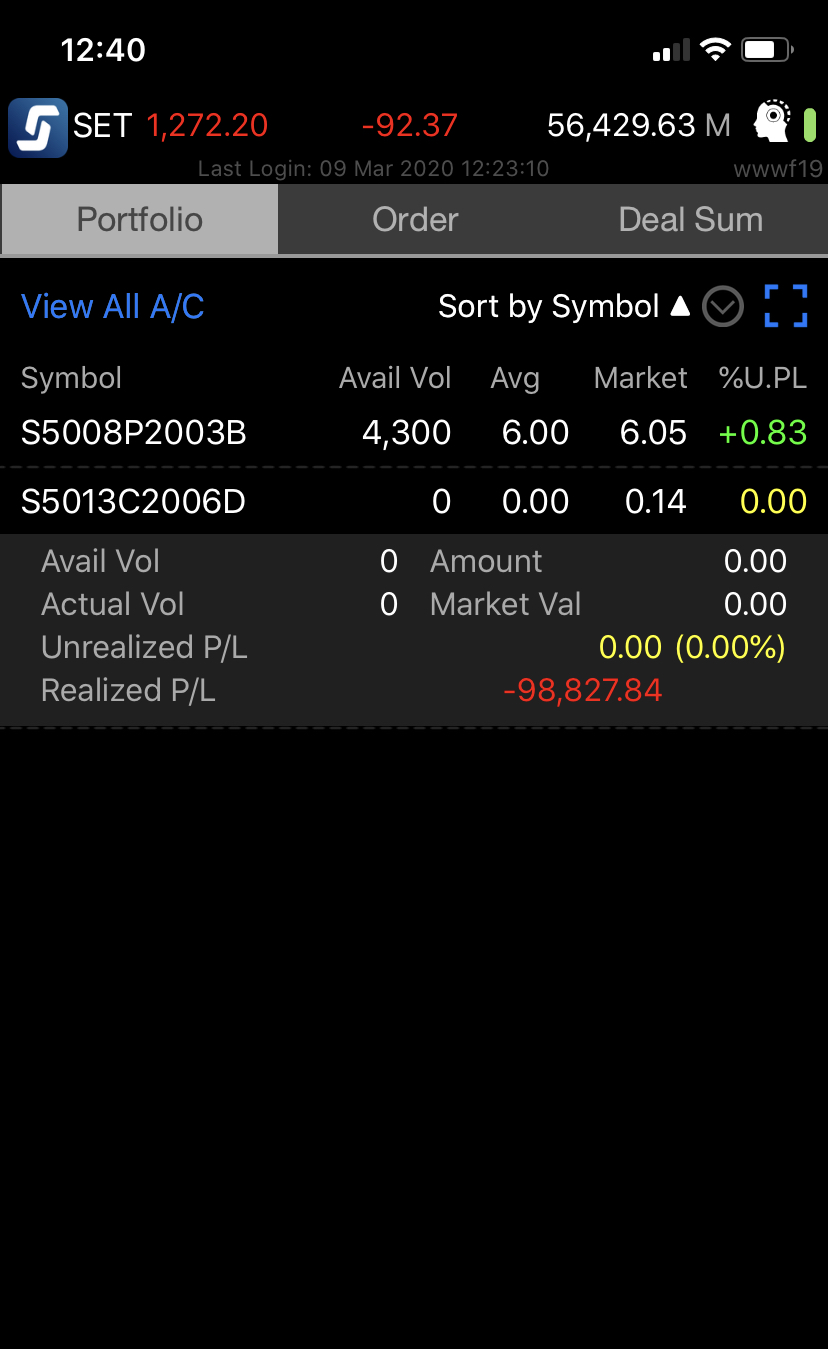Select the Portfolio tab
This screenshot has height=1349, width=828.
pos(140,220)
